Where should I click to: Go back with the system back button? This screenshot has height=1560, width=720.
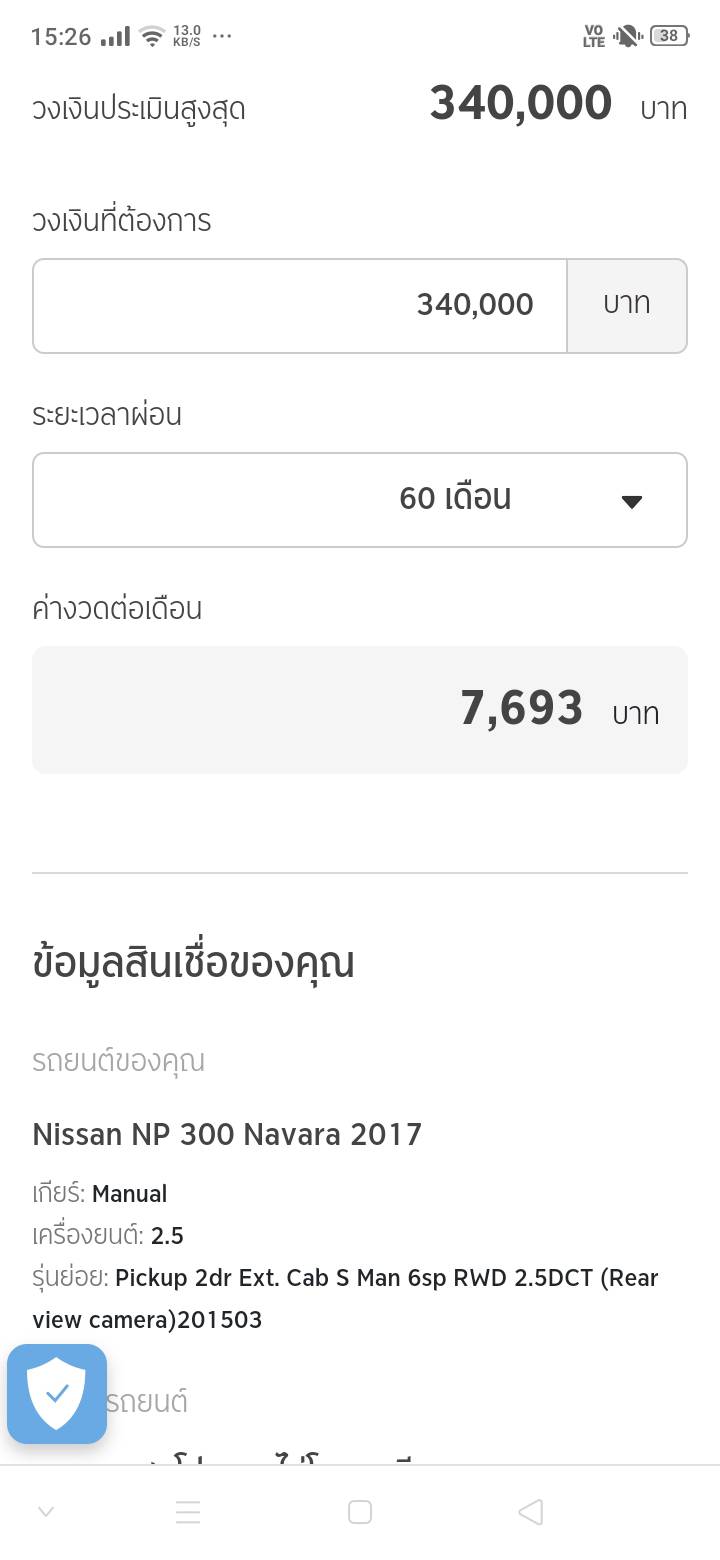(x=531, y=1512)
